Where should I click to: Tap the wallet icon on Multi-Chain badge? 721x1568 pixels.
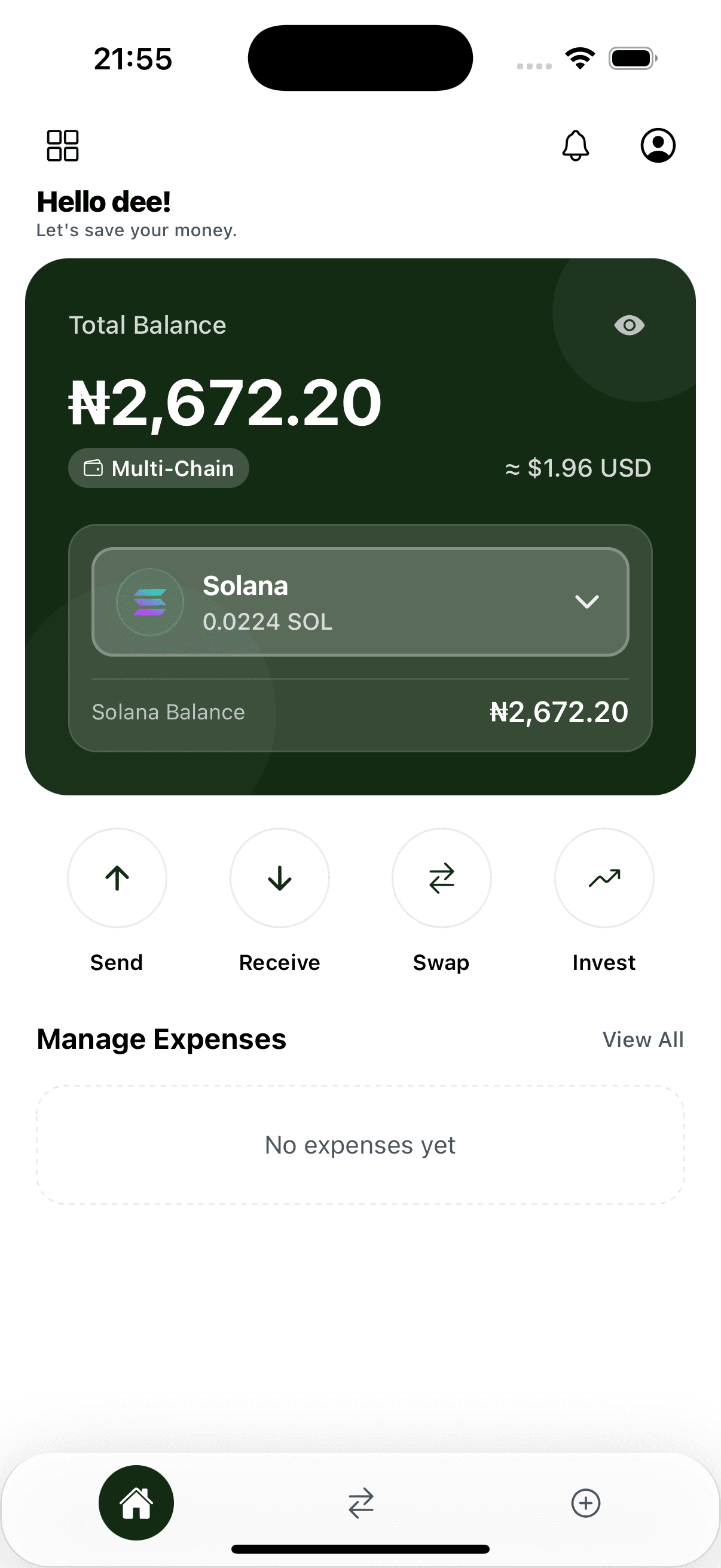pos(94,468)
